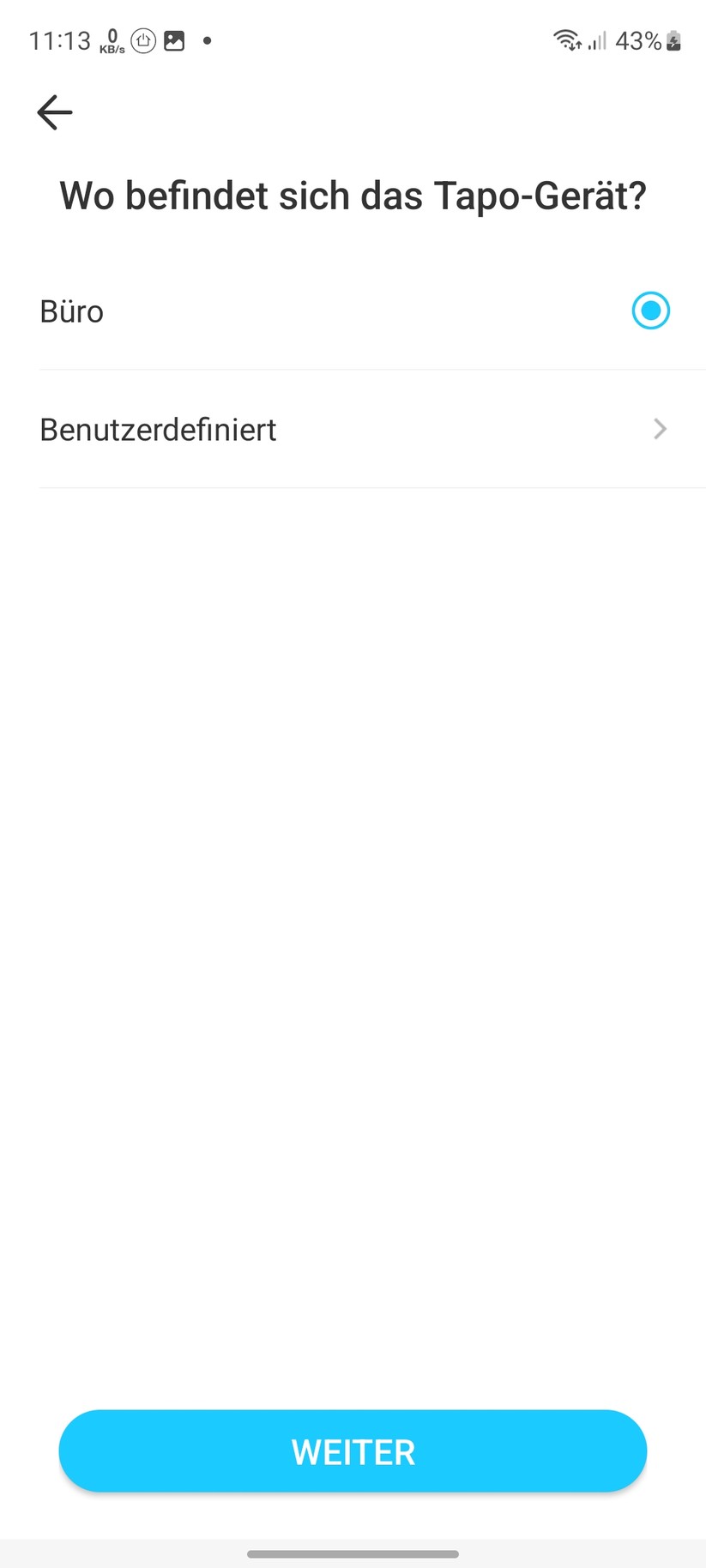Tap the battery icon showing charging
Image resolution: width=706 pixels, height=1568 pixels.
coord(673,40)
